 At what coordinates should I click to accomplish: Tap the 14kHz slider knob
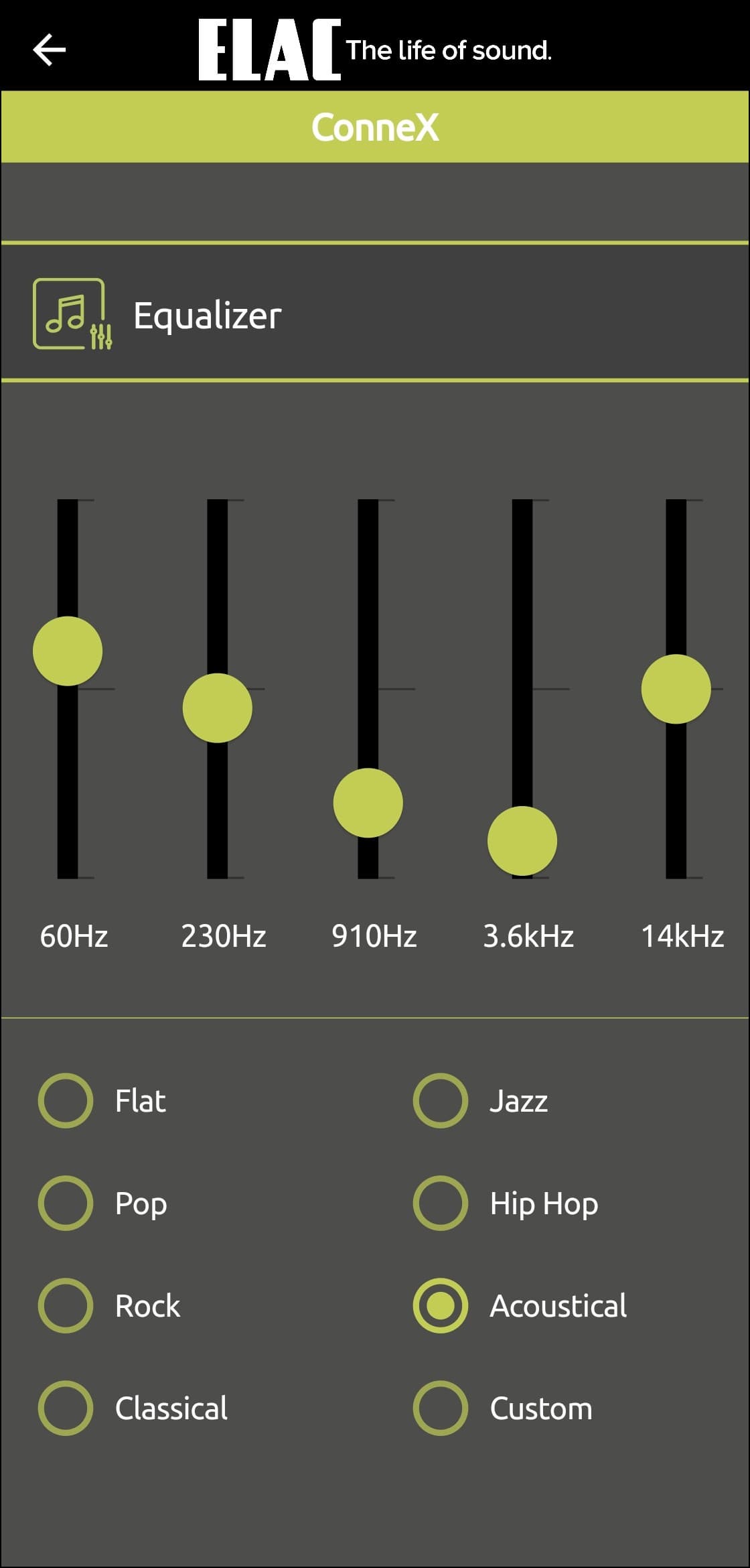point(676,689)
